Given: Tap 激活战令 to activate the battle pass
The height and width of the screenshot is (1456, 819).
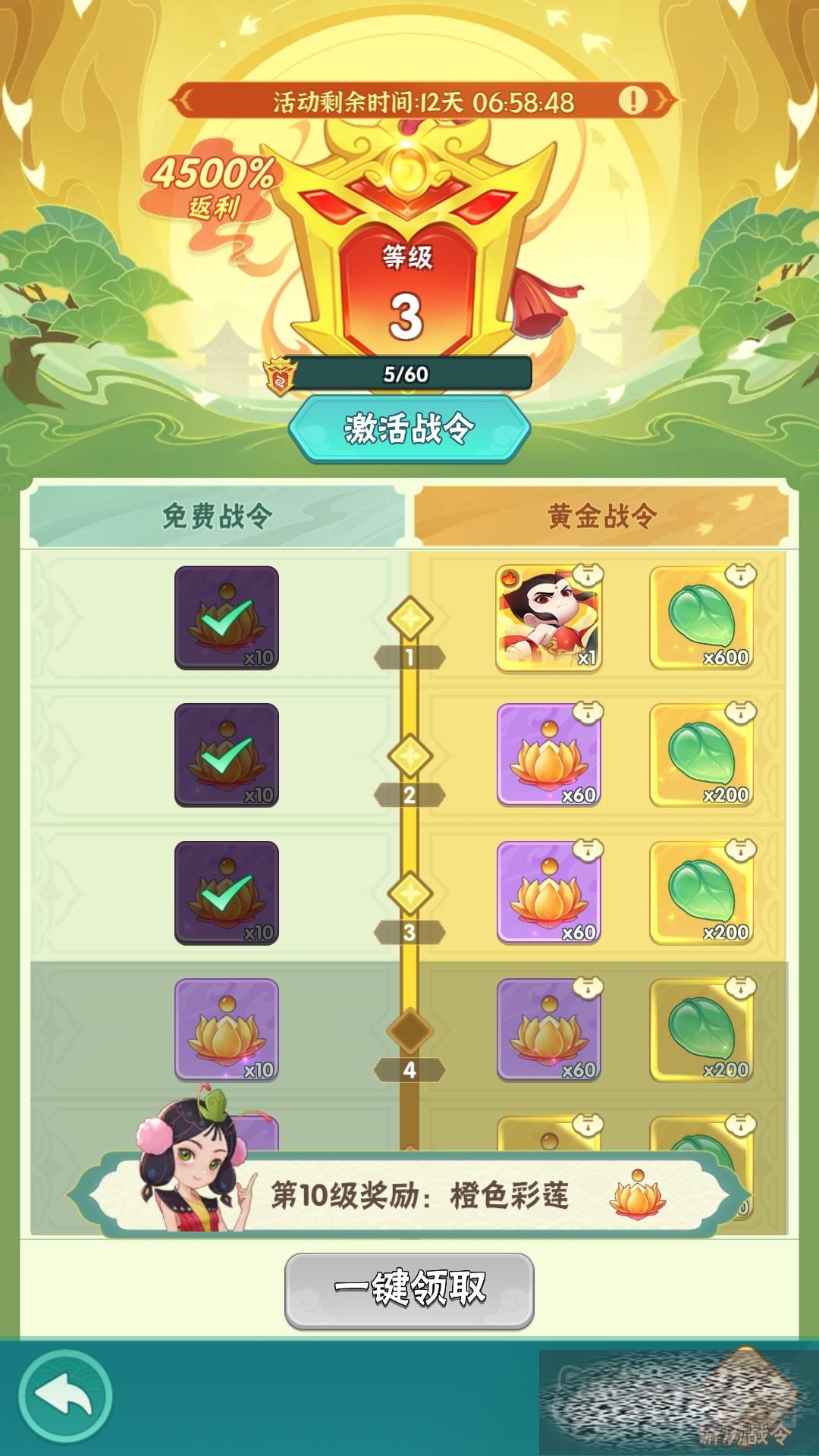Looking at the screenshot, I should point(409,429).
